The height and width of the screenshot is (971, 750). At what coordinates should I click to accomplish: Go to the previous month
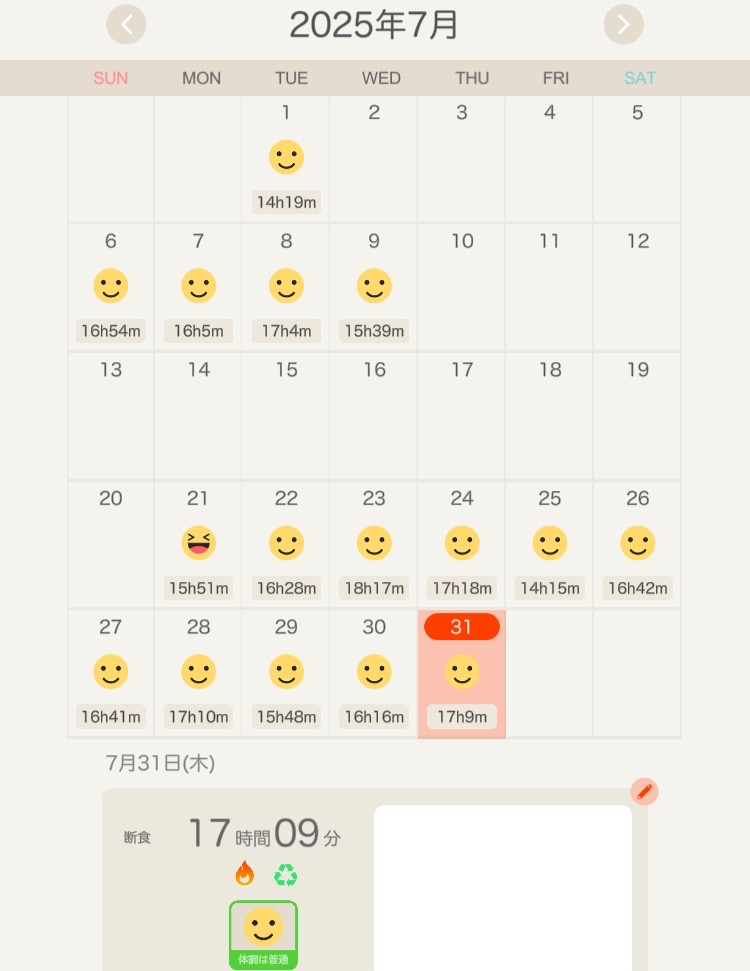coord(126,24)
